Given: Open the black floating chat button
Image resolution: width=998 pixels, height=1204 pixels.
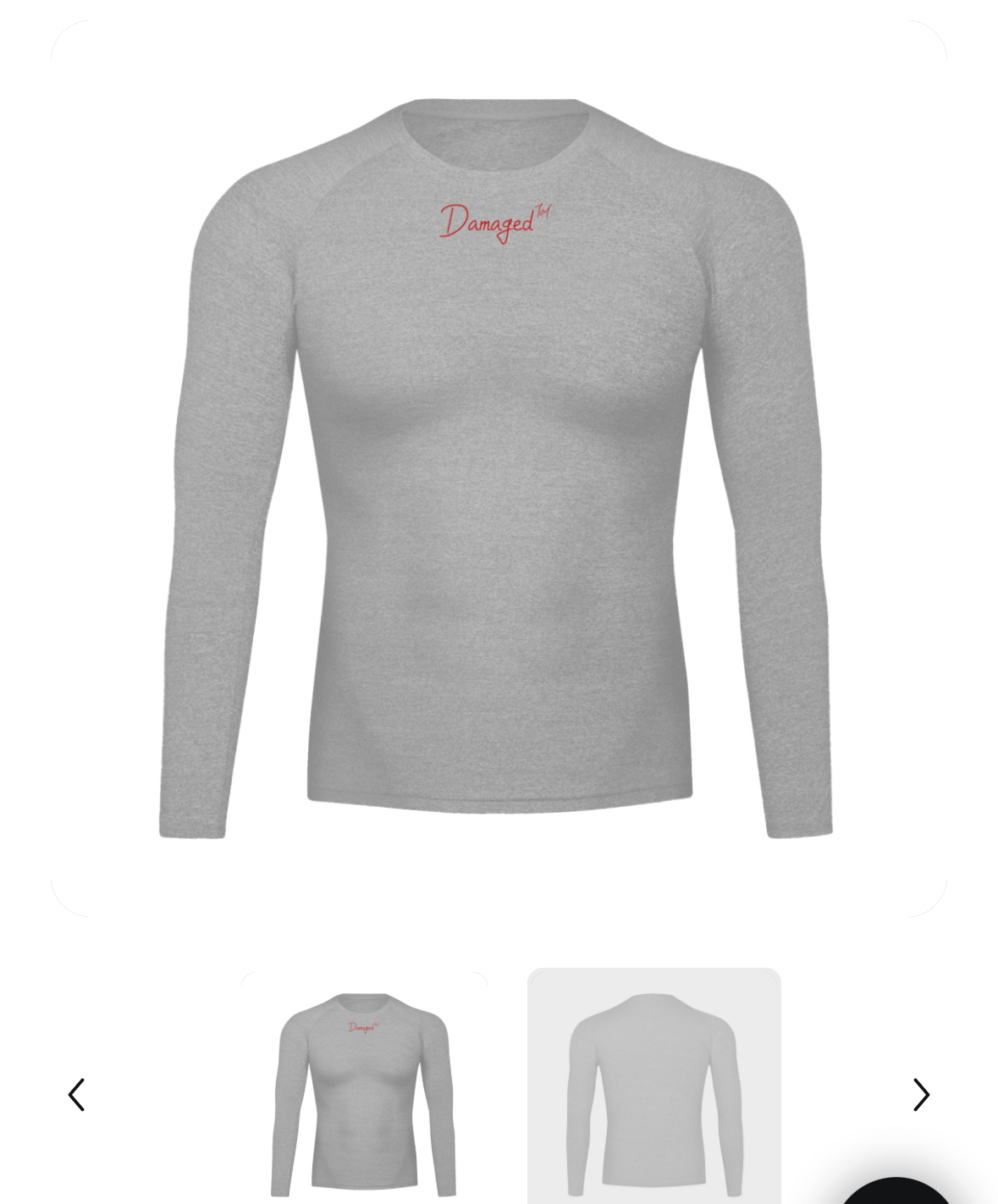Looking at the screenshot, I should point(897,1192).
